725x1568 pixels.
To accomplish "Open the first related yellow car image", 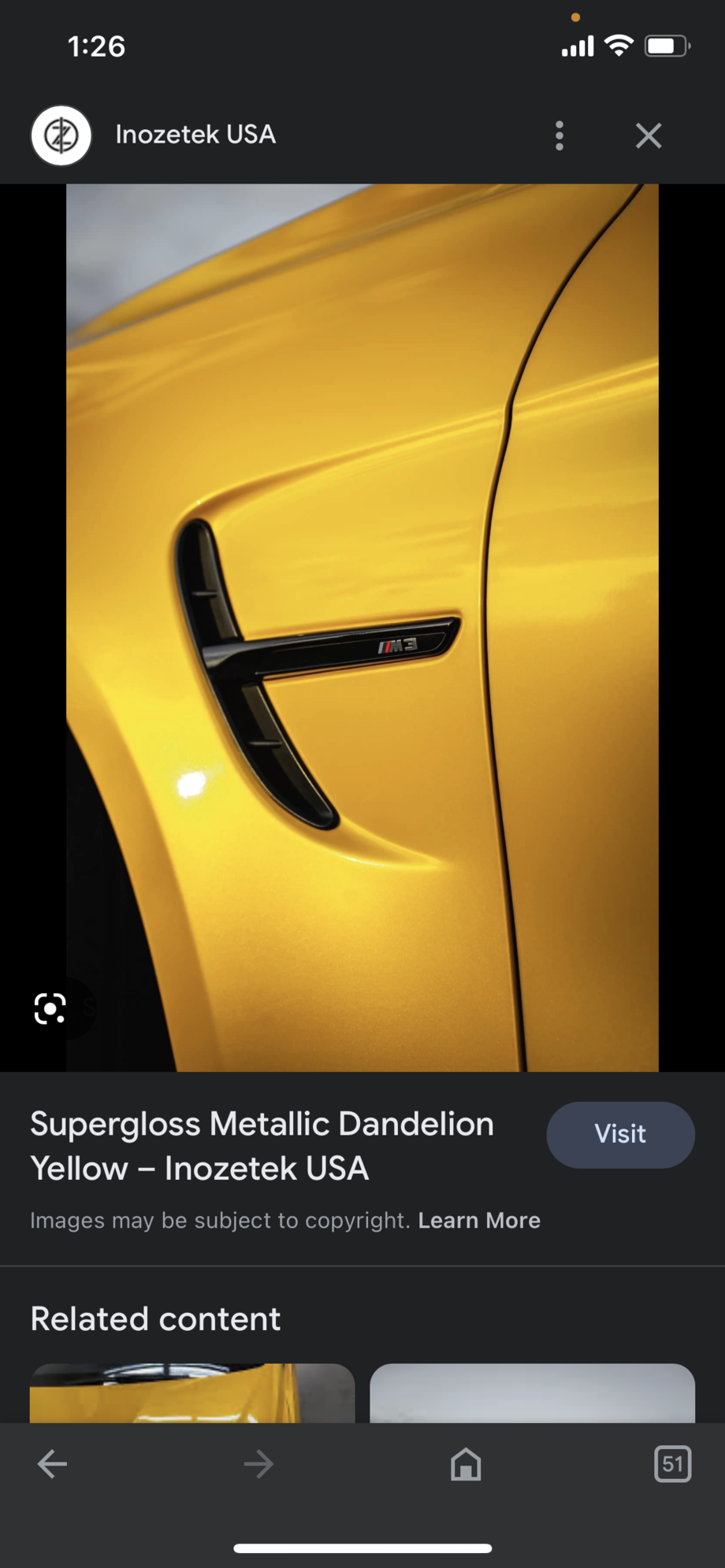I will coord(192,1392).
